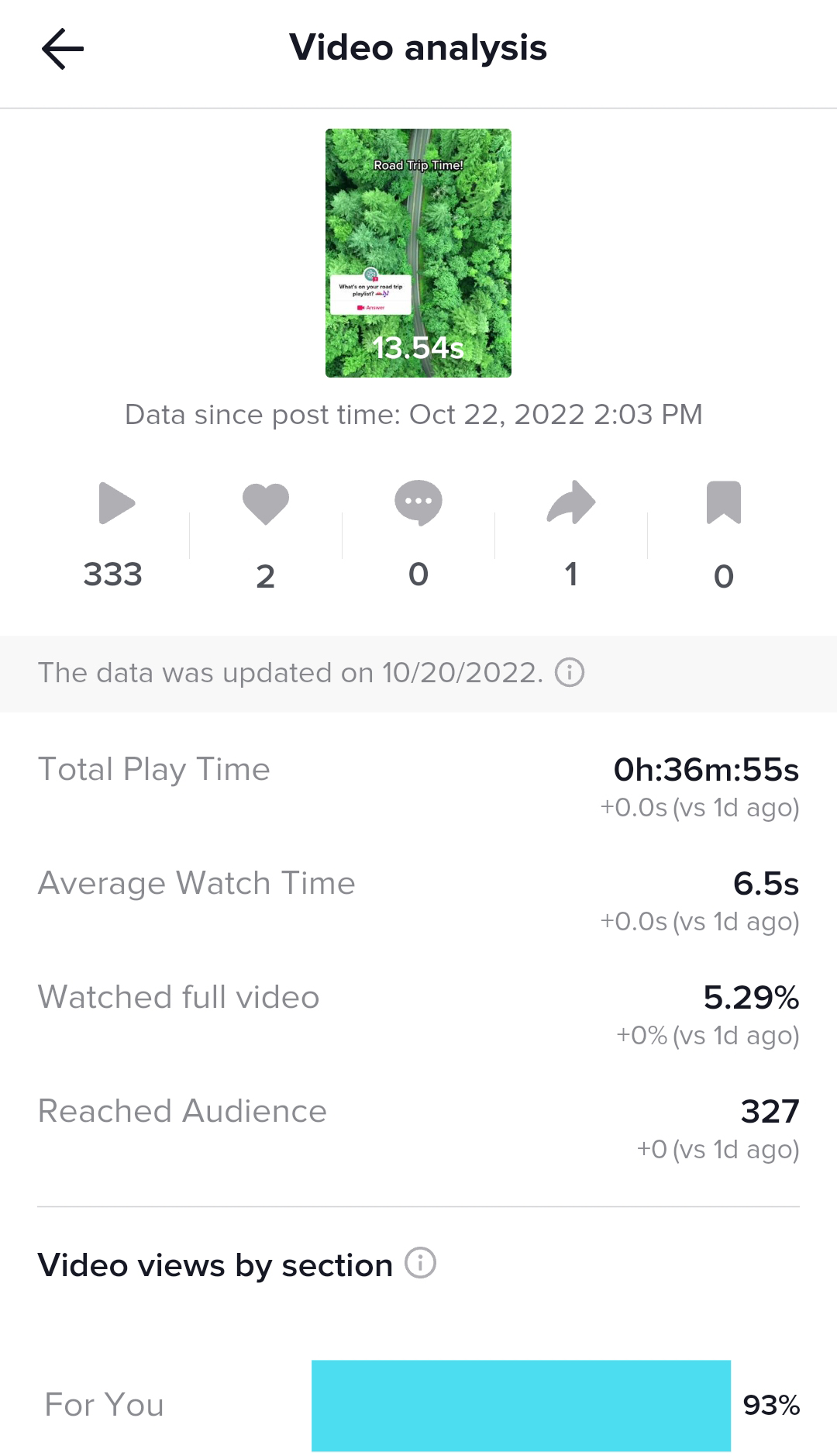Tap the camera icon on the Answer sticker

360,308
